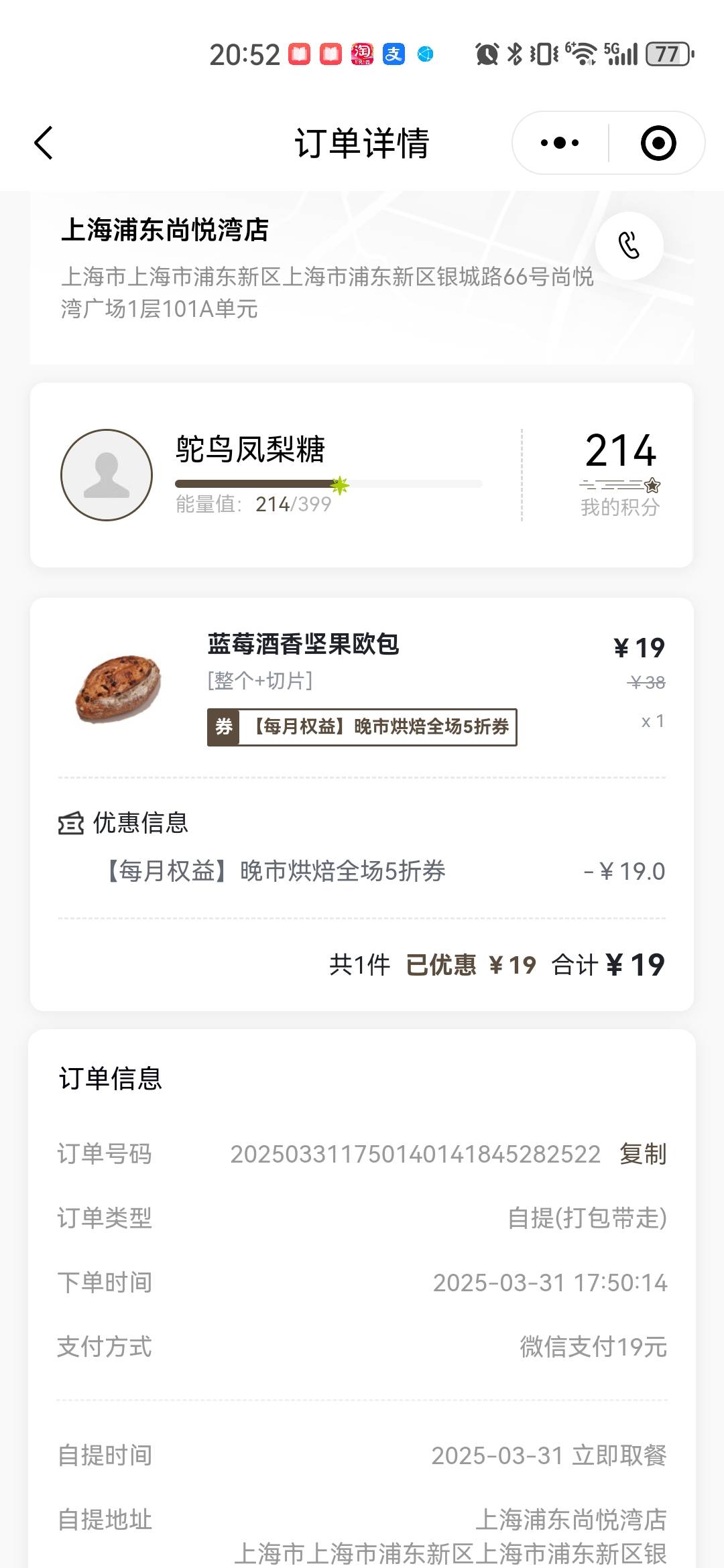Close the mini program with the circle button

coord(658,143)
